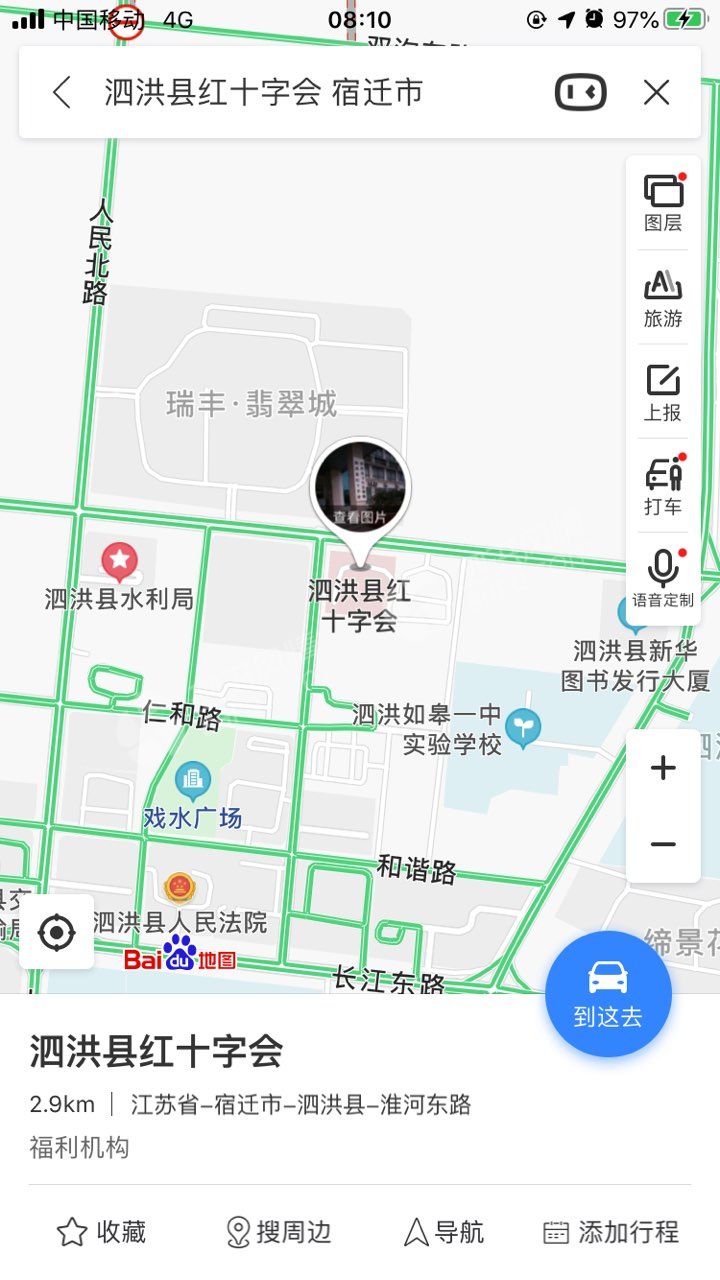Open the voice assistant robot icon
The height and width of the screenshot is (1280, 720).
pyautogui.click(x=580, y=93)
